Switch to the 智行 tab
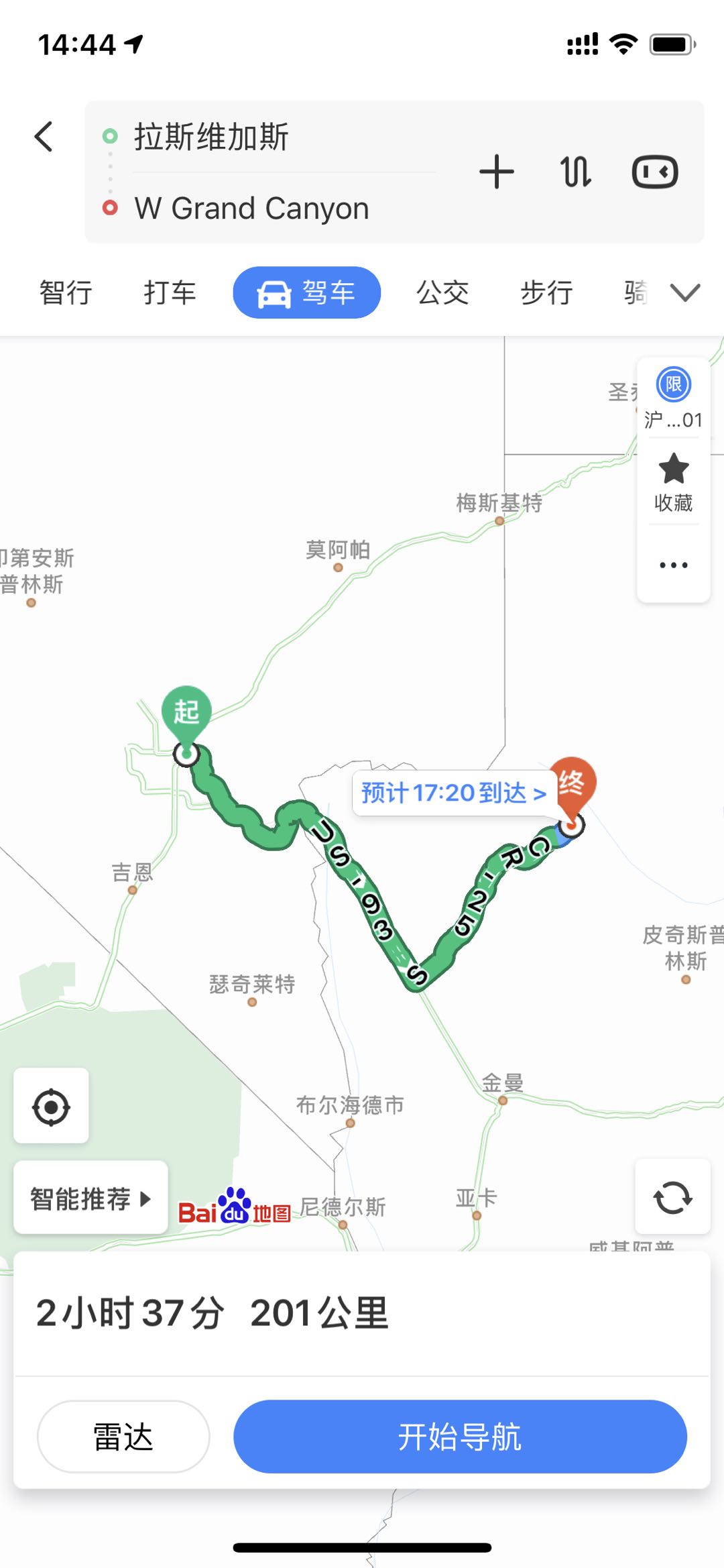Screen dimensions: 724x1568 (x=66, y=292)
